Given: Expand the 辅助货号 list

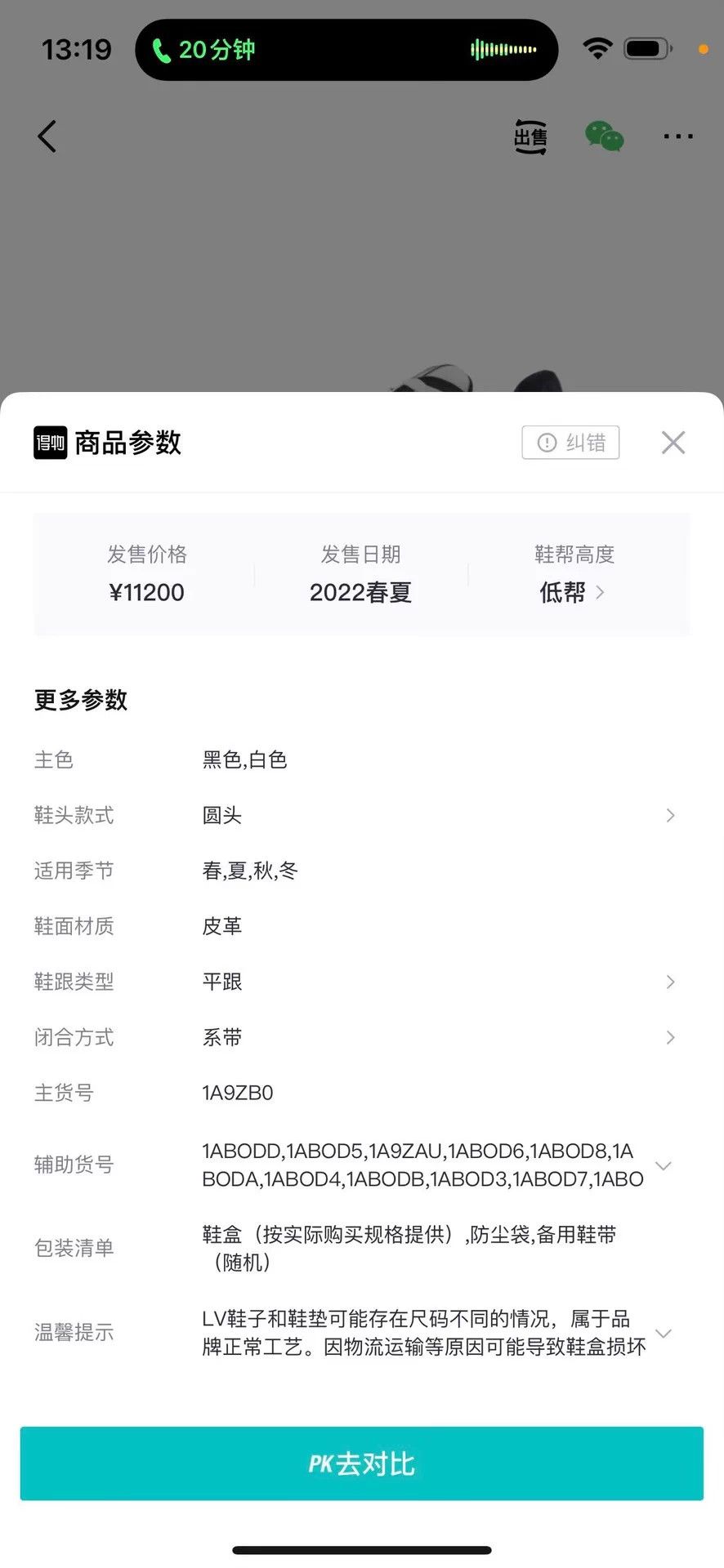Looking at the screenshot, I should click(664, 1165).
